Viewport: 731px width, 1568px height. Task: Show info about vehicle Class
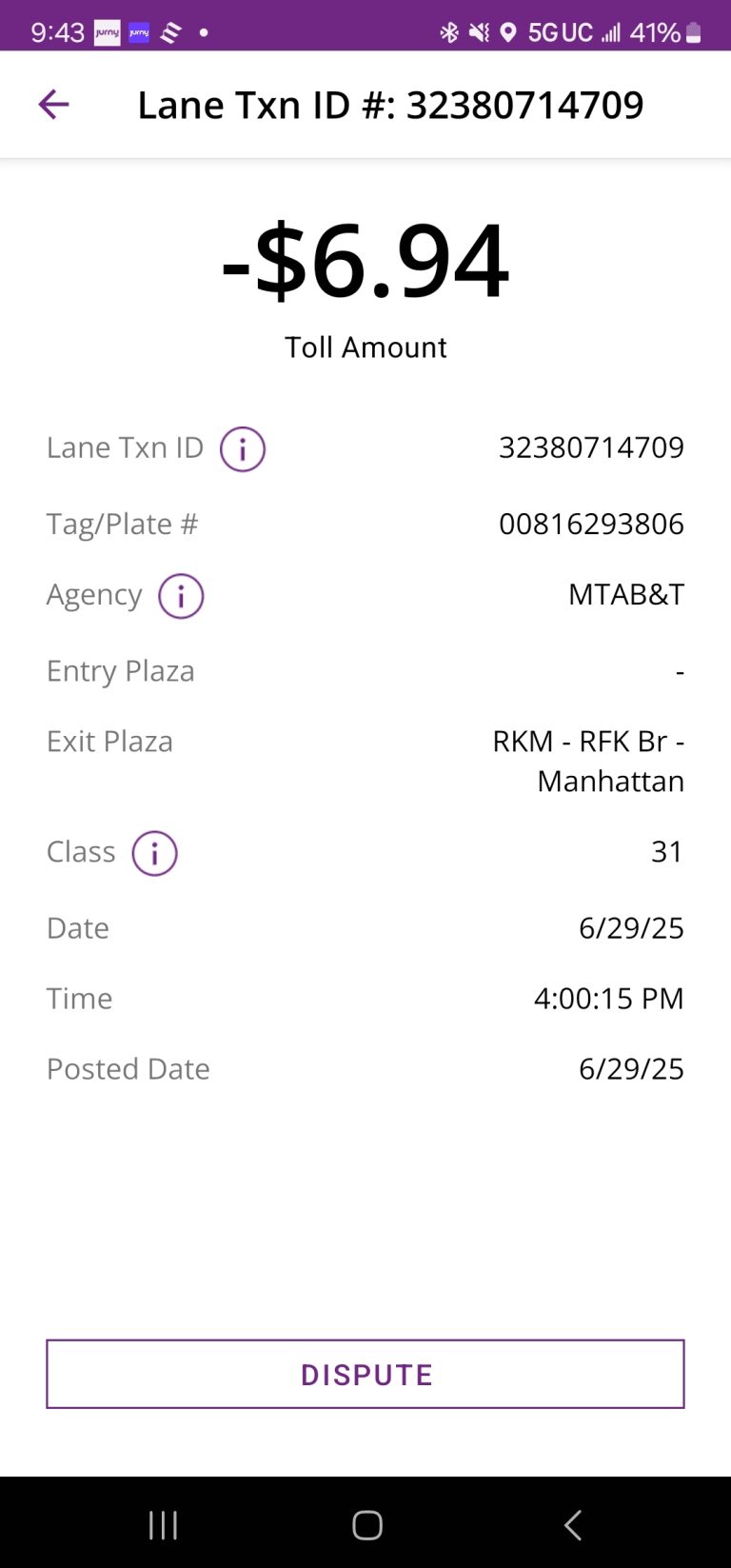click(154, 853)
